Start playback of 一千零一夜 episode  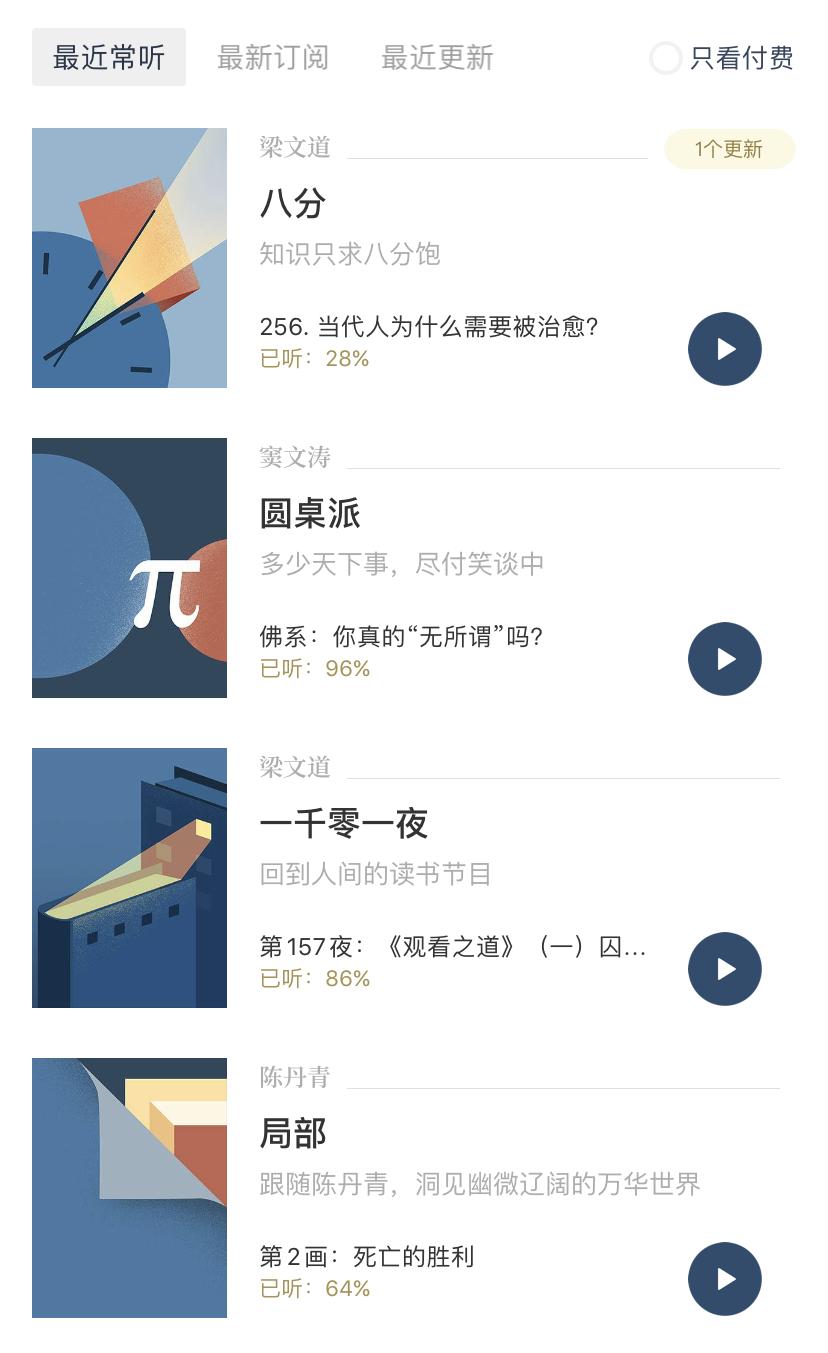point(724,969)
